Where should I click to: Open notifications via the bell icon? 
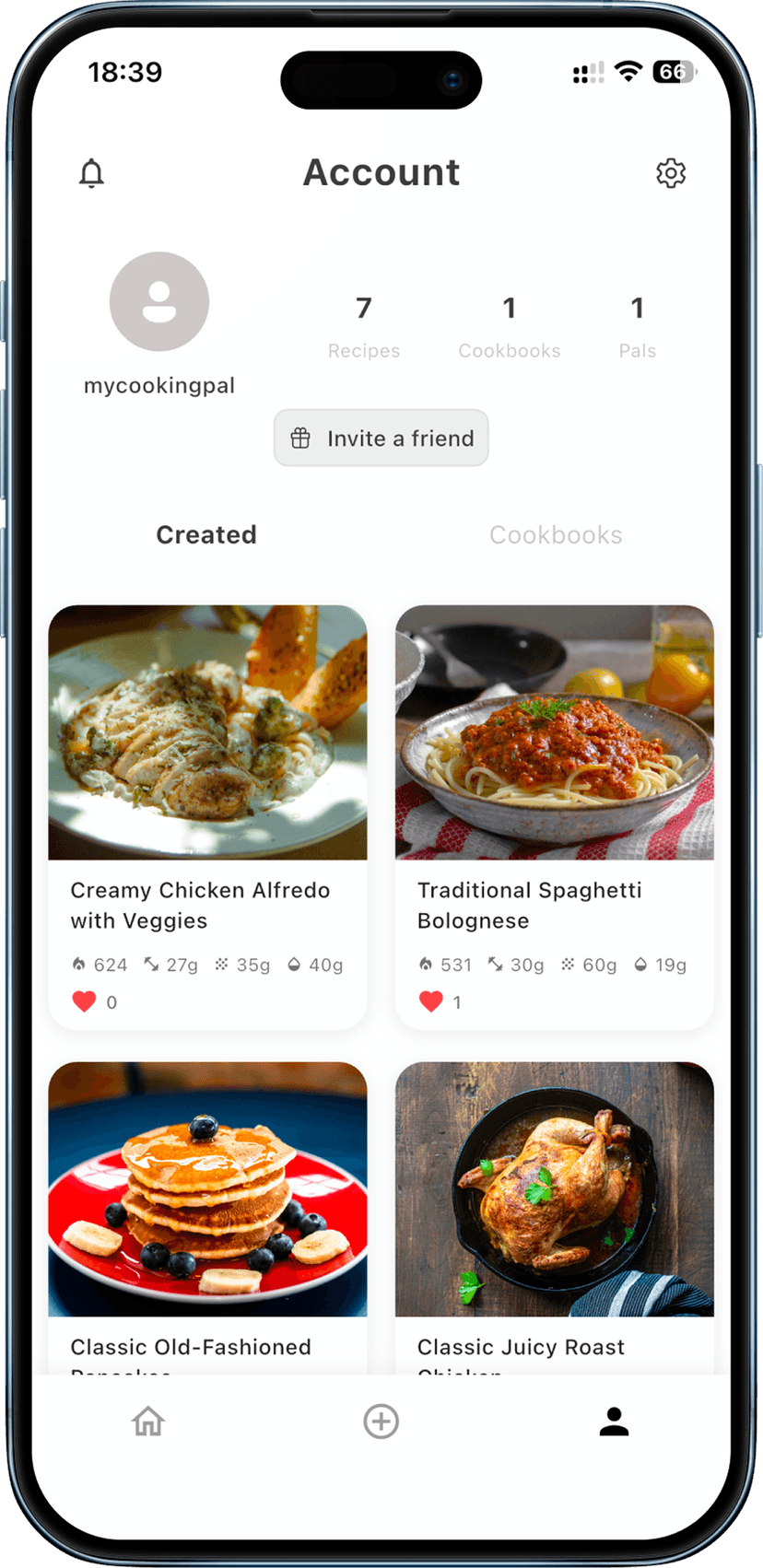coord(91,173)
